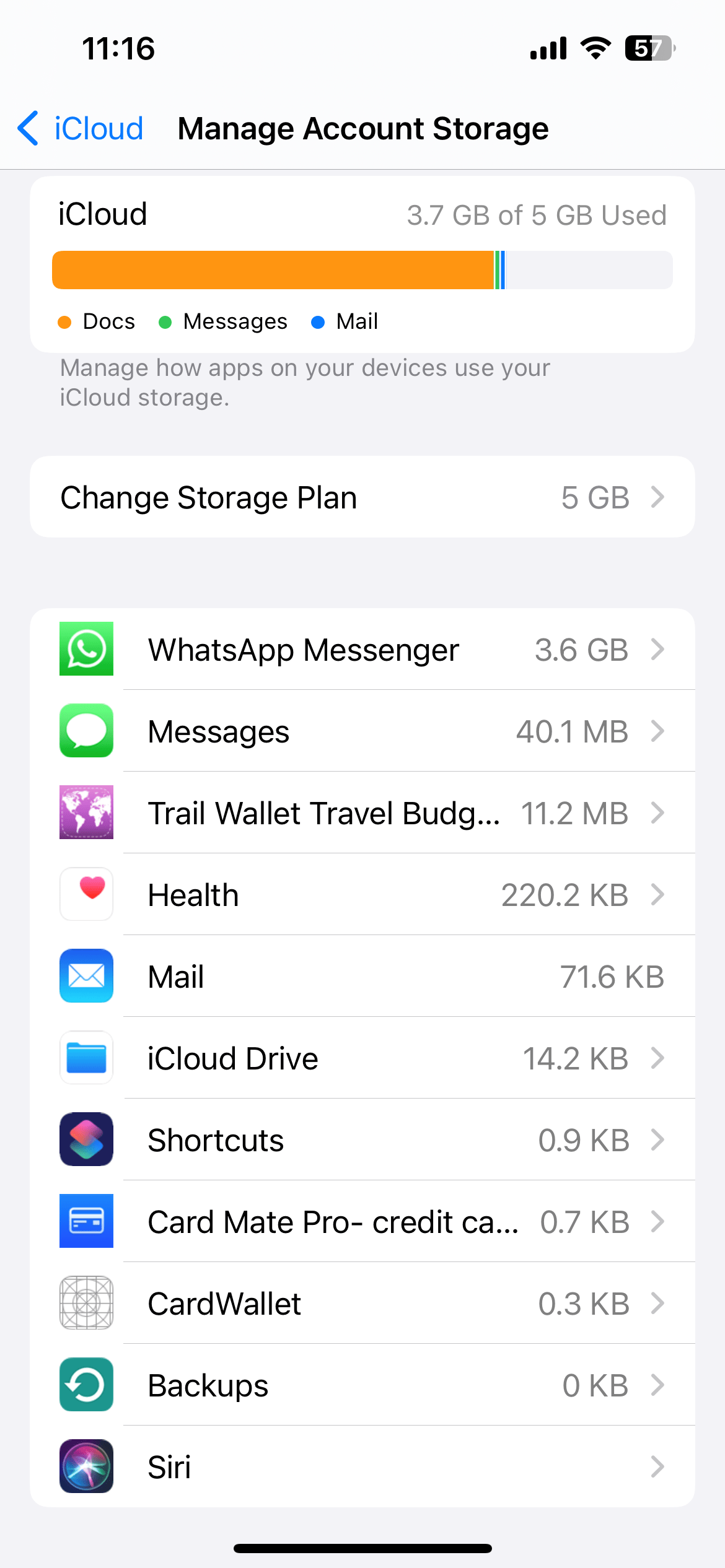Select the Trail Wallet Travel Budget icon
The width and height of the screenshot is (725, 1568).
coord(86,812)
